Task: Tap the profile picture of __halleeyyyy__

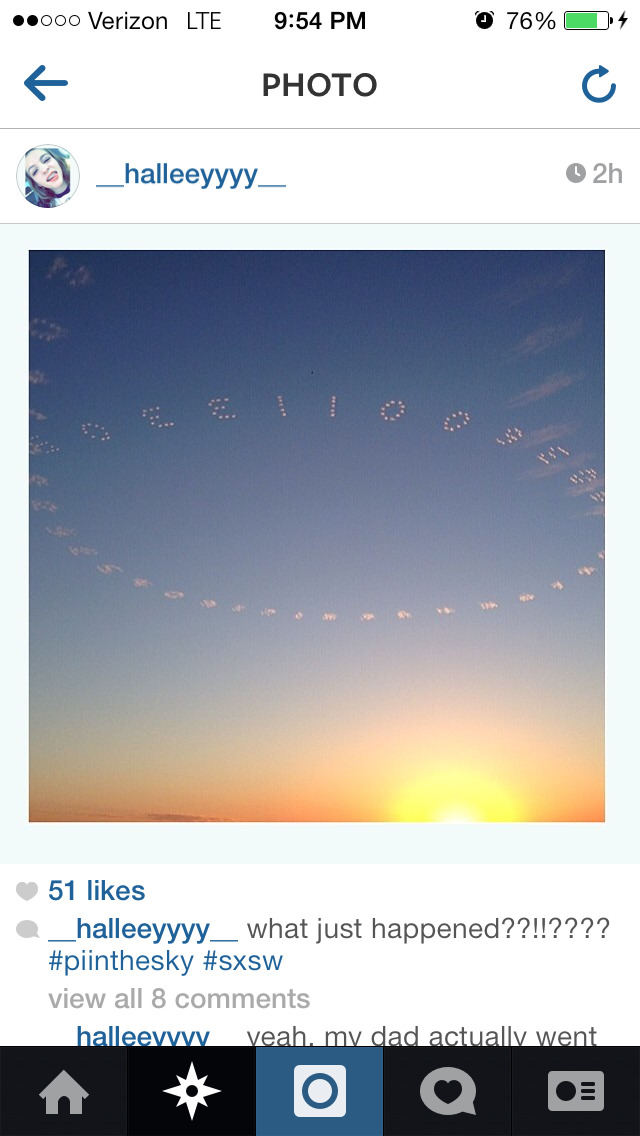Action: point(48,176)
